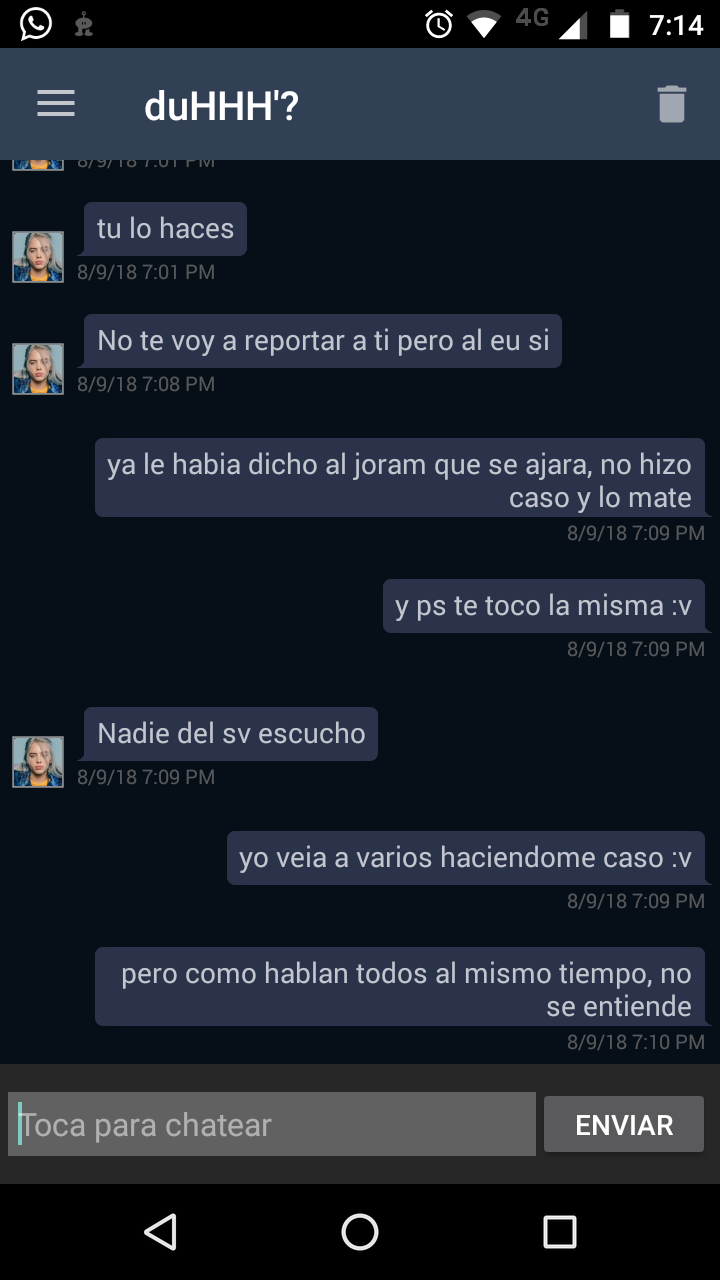Return to the system home screen
This screenshot has height=1280, width=720.
[x=360, y=1232]
